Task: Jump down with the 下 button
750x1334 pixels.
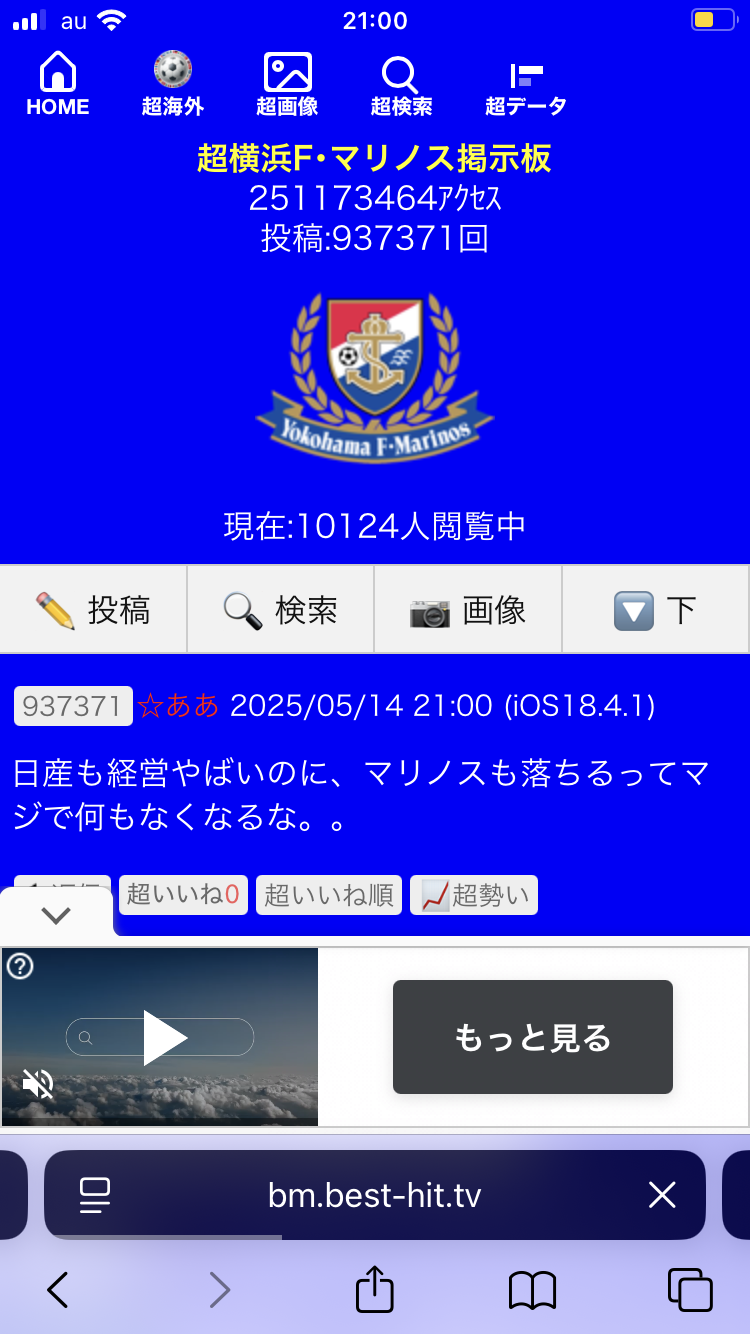Action: pyautogui.click(x=656, y=610)
